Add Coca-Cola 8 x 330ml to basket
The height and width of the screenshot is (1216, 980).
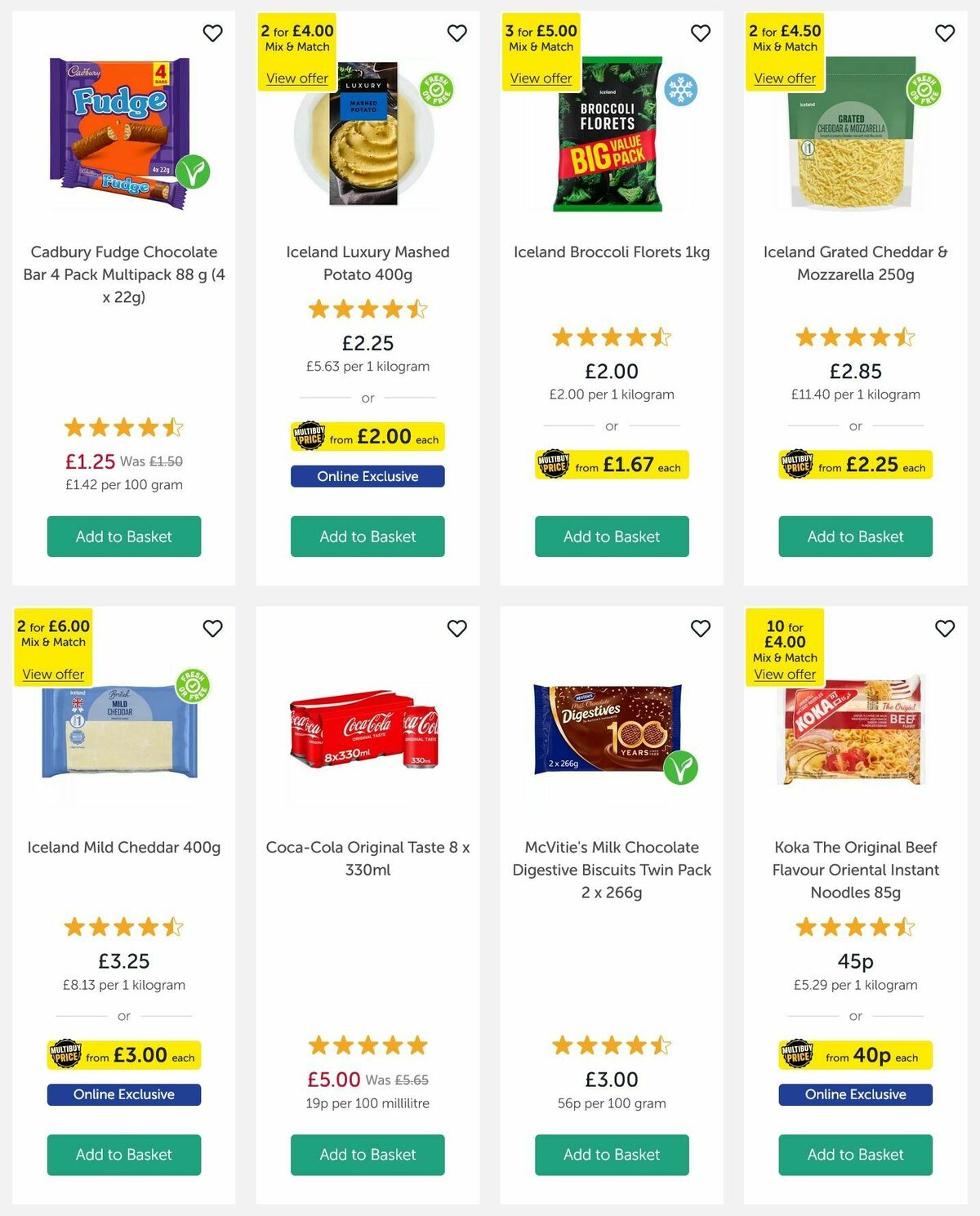pos(367,1155)
